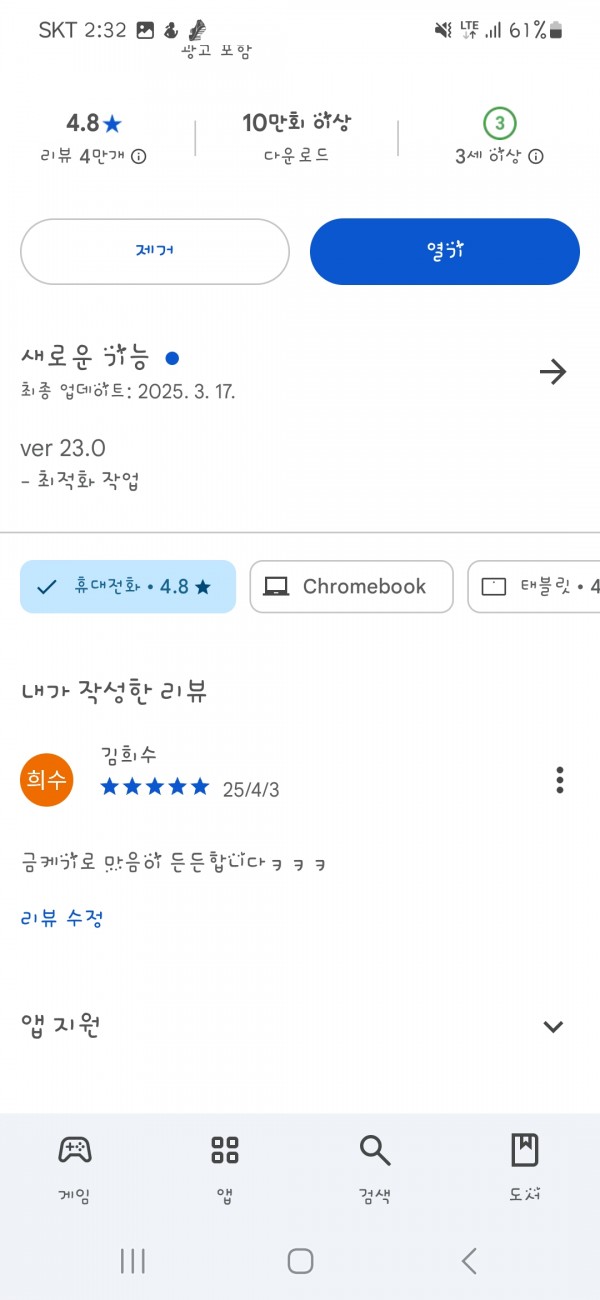Expand the 앱 지원 section
Viewport: 600px width, 1300px height.
(553, 1026)
